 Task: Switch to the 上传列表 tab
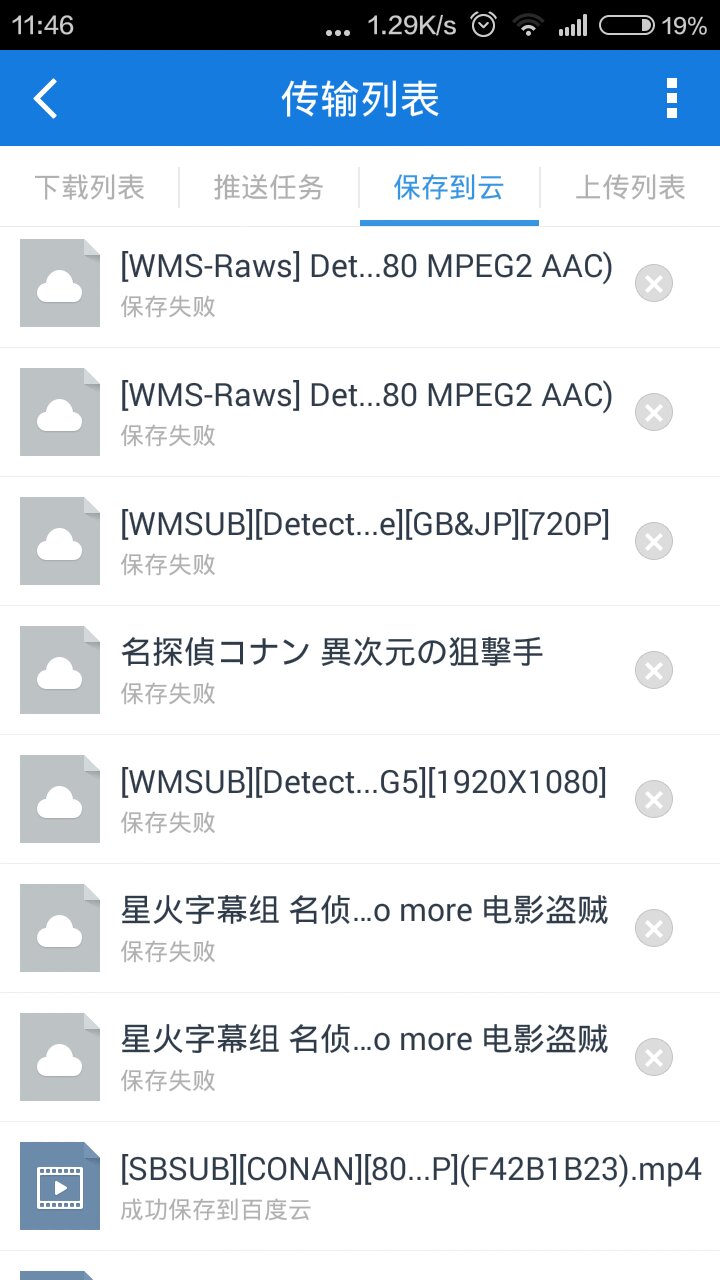[630, 187]
